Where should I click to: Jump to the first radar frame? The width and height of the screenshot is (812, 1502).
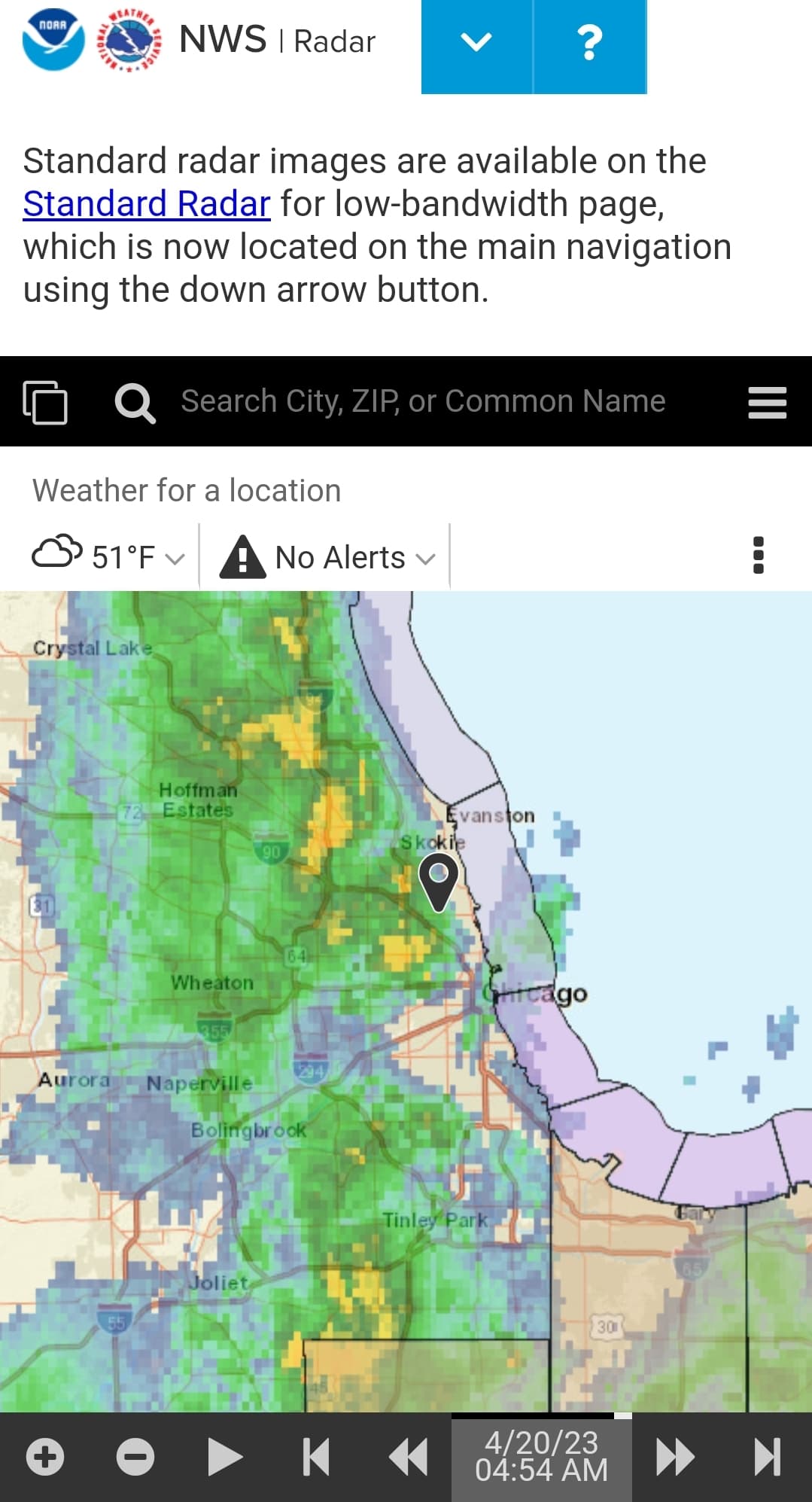[316, 1457]
